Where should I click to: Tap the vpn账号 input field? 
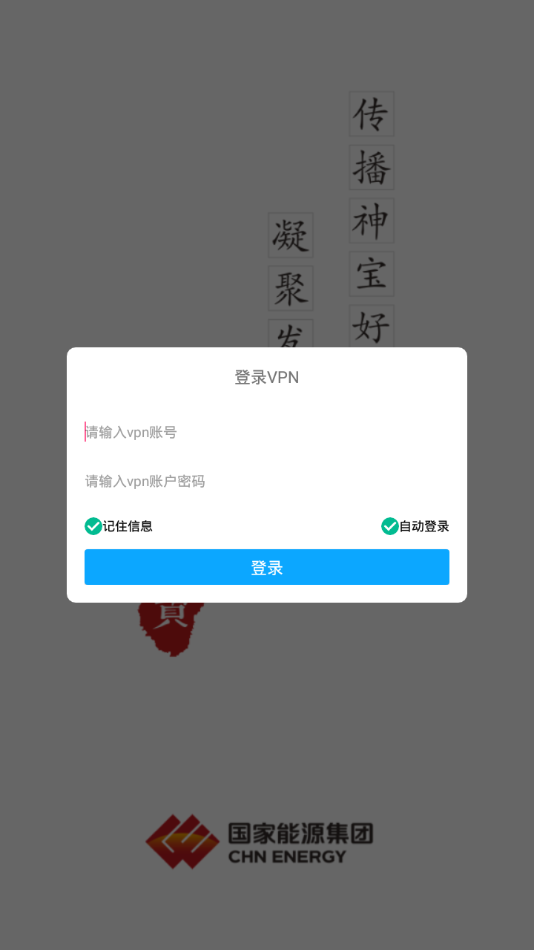[x=267, y=433]
